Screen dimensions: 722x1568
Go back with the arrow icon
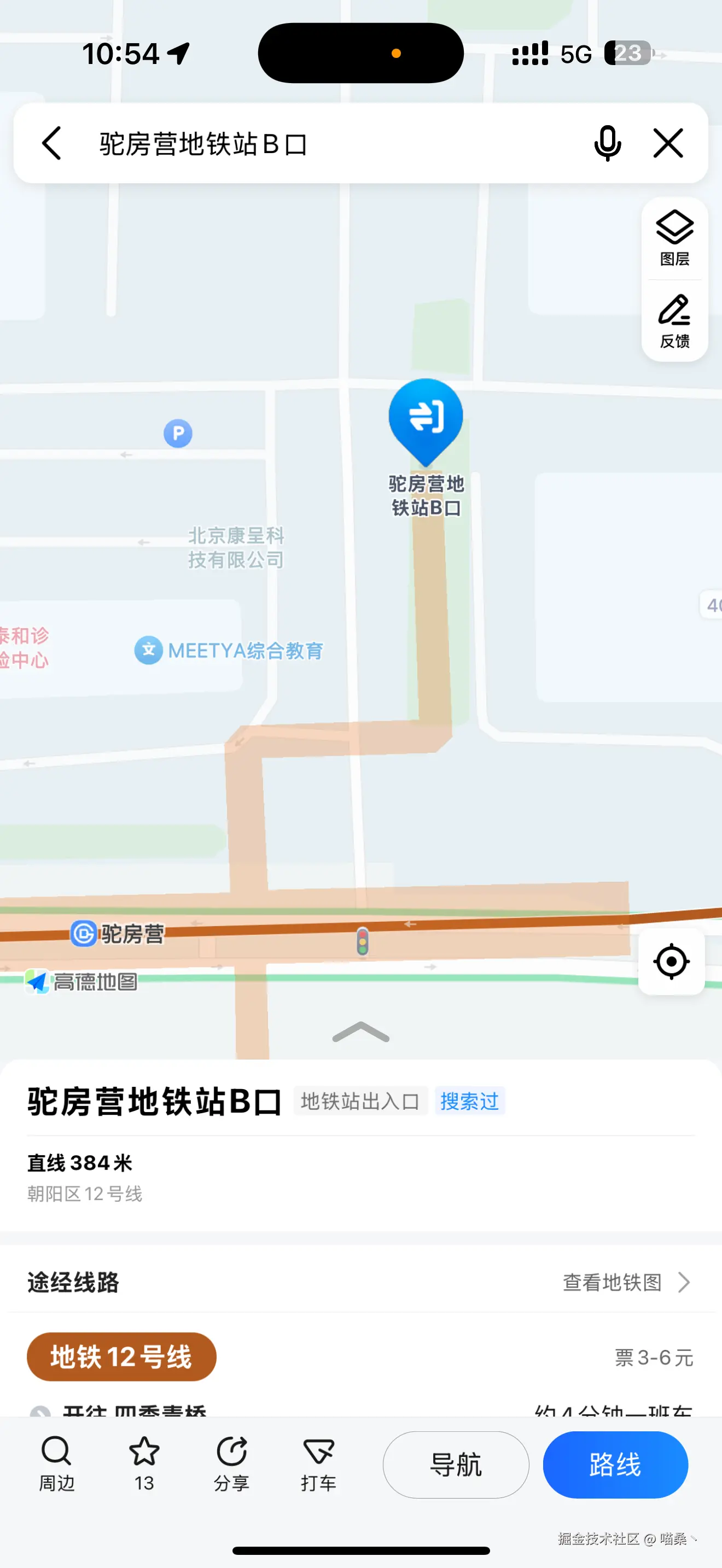tap(53, 144)
